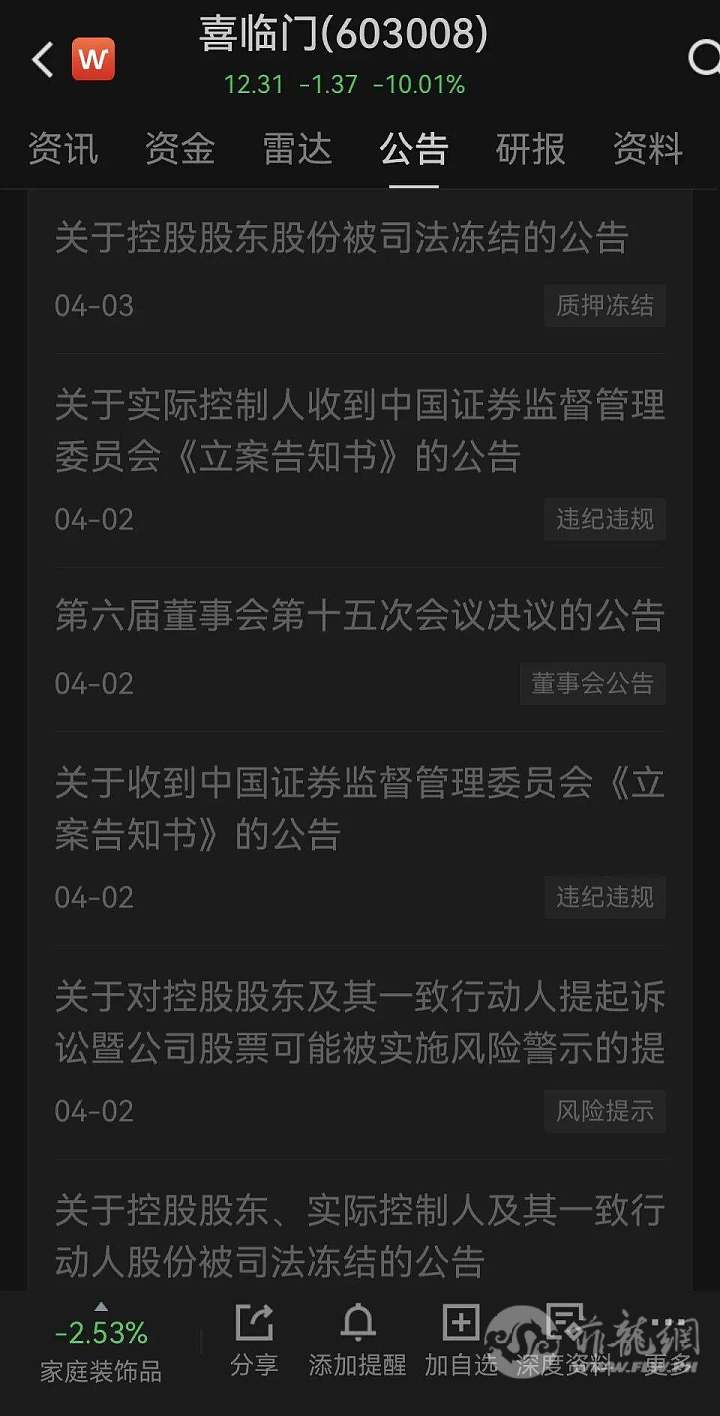Open announcement on 实际控制人及其一致行动人股份冻结
Viewport: 720px width, 1416px height.
359,1236
